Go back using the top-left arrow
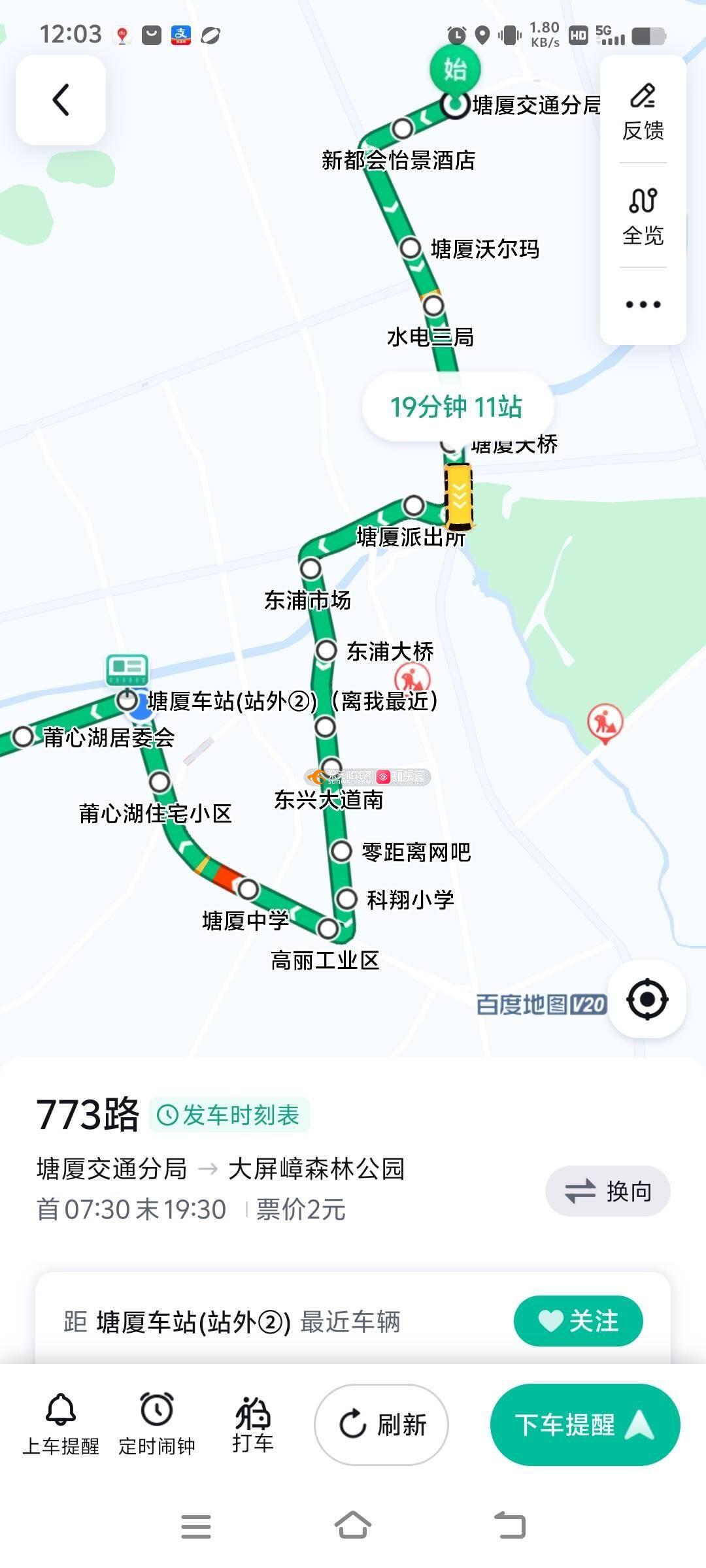Screen dimensions: 706x1568 pos(61,100)
